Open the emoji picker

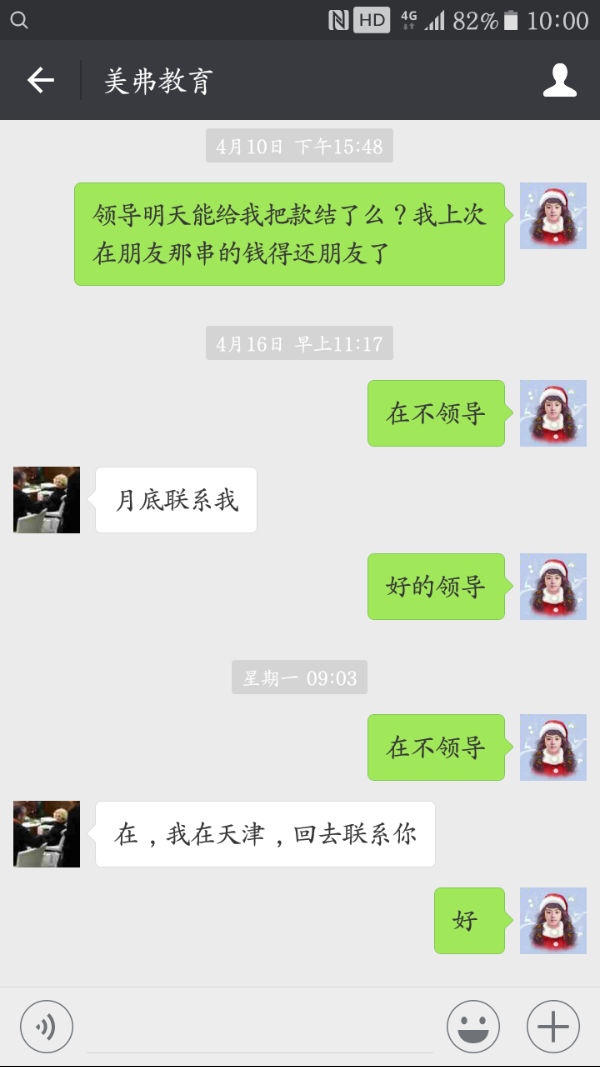(x=473, y=1026)
